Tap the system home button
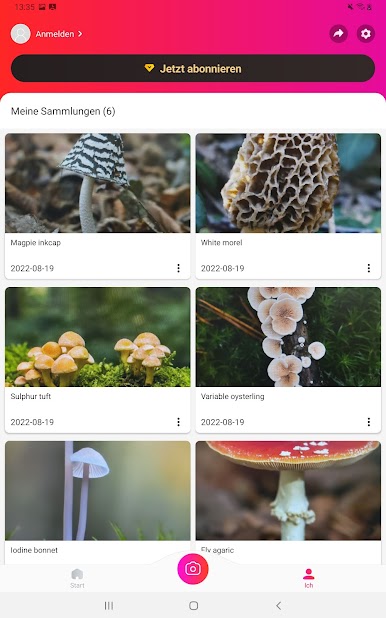 [x=193, y=605]
